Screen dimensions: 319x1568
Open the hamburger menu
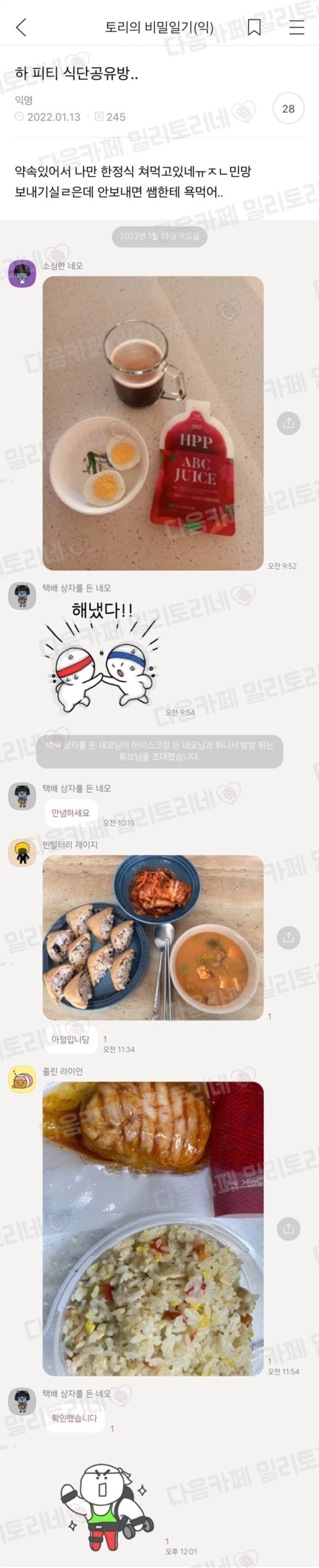(297, 28)
